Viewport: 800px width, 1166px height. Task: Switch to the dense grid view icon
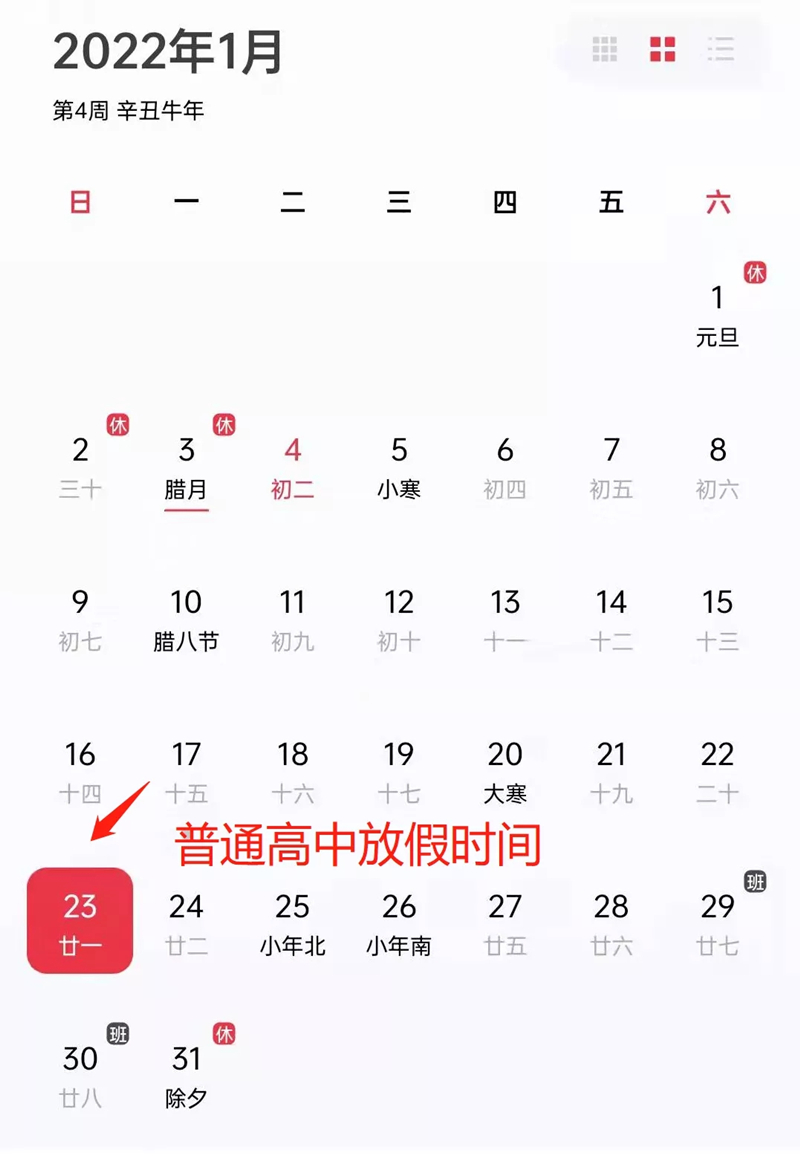point(605,49)
